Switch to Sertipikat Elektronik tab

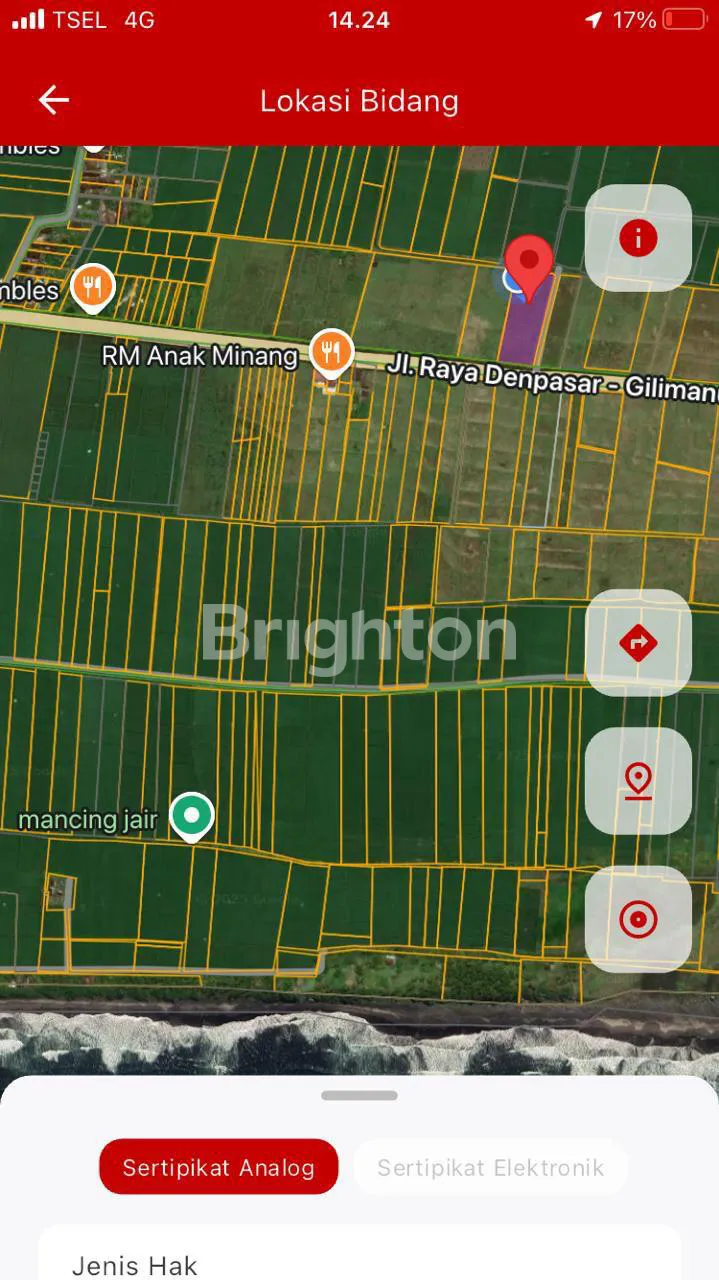pyautogui.click(x=490, y=1167)
